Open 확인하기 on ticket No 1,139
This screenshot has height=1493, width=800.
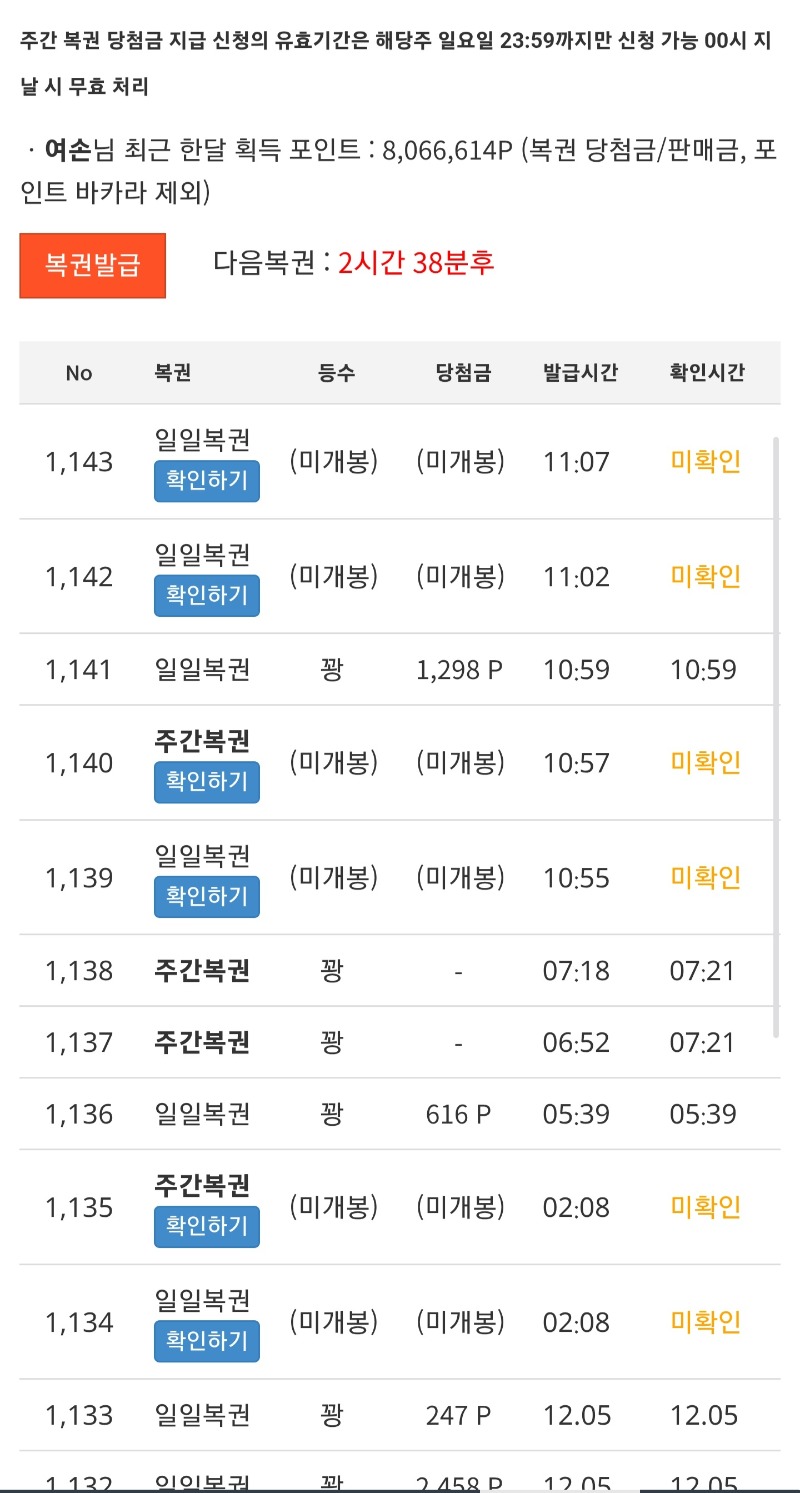[x=206, y=897]
